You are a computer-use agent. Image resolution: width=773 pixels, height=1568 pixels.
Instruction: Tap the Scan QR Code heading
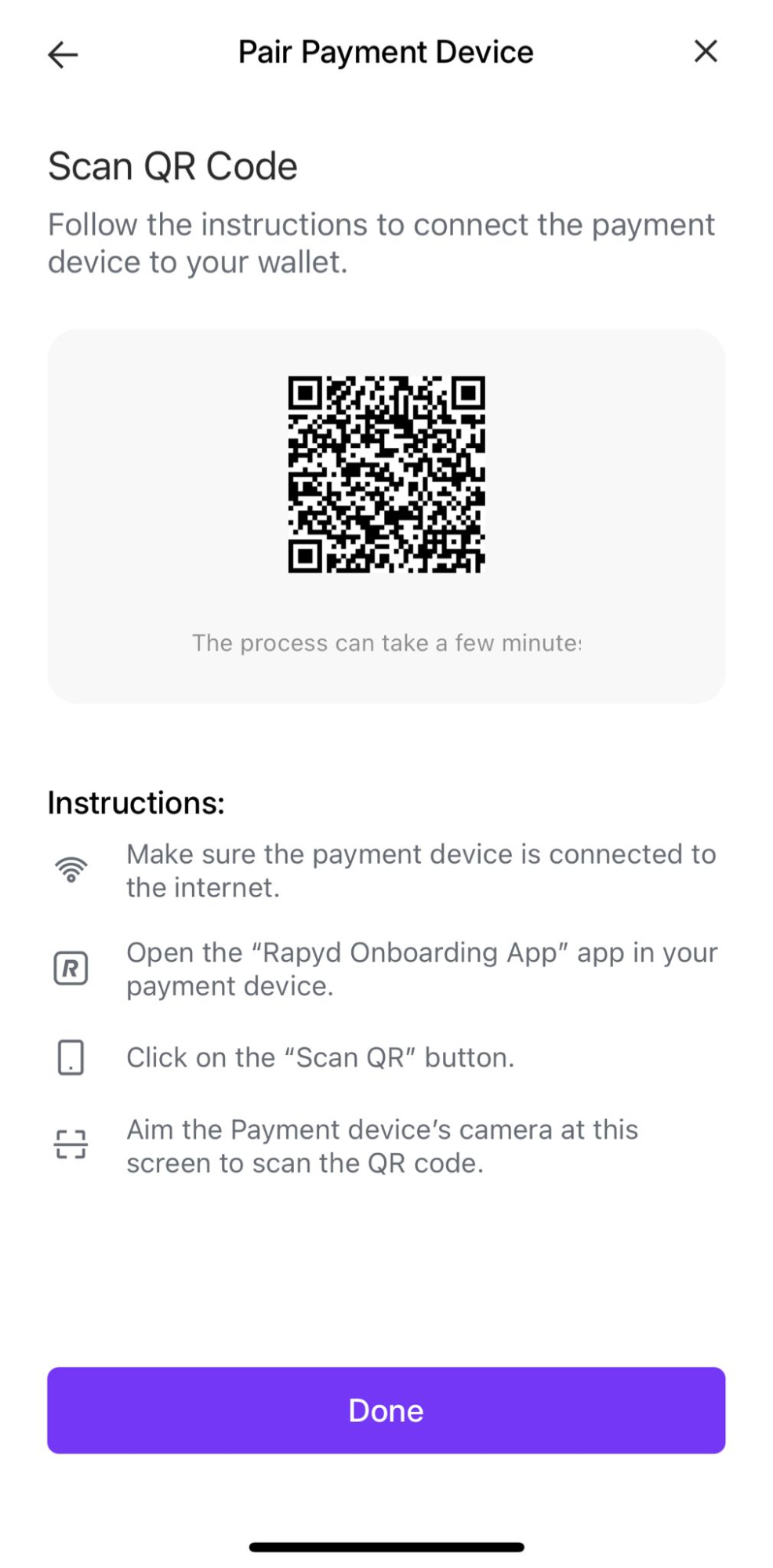173,166
